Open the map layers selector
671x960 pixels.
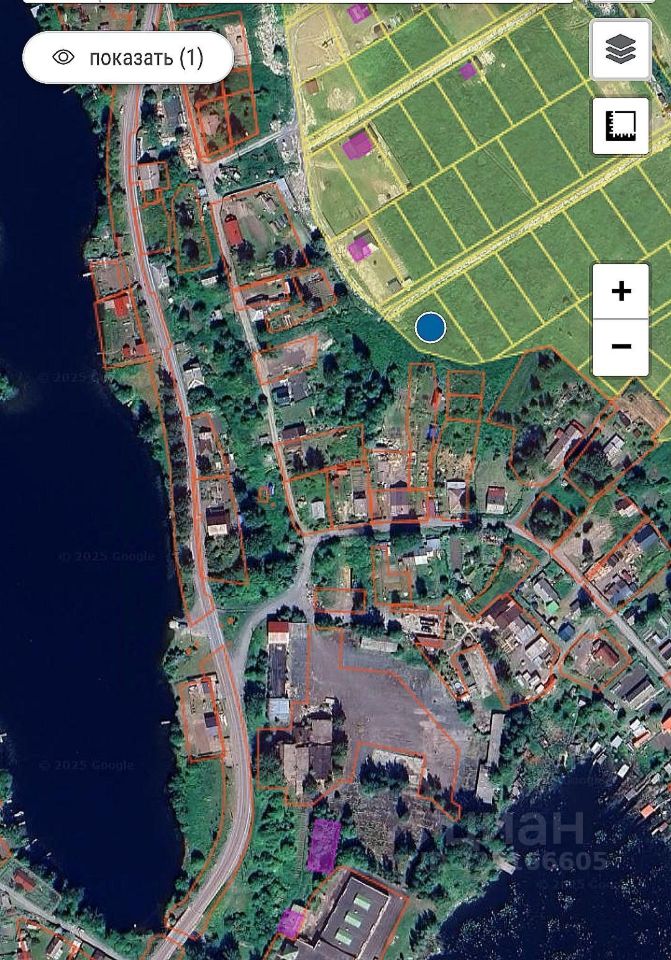pyautogui.click(x=620, y=49)
